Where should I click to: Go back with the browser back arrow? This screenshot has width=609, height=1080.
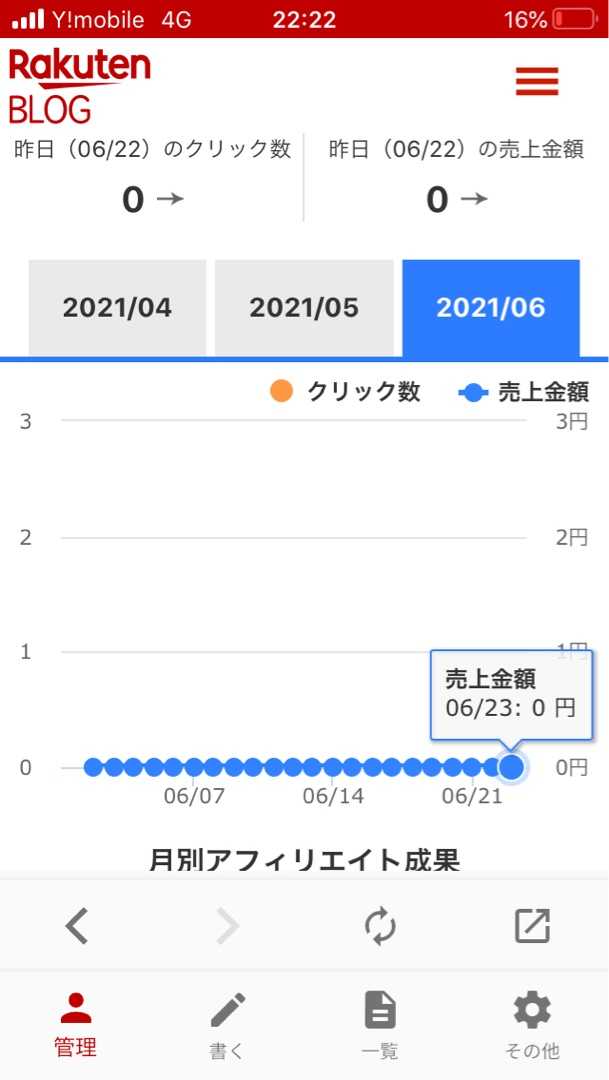[x=77, y=927]
